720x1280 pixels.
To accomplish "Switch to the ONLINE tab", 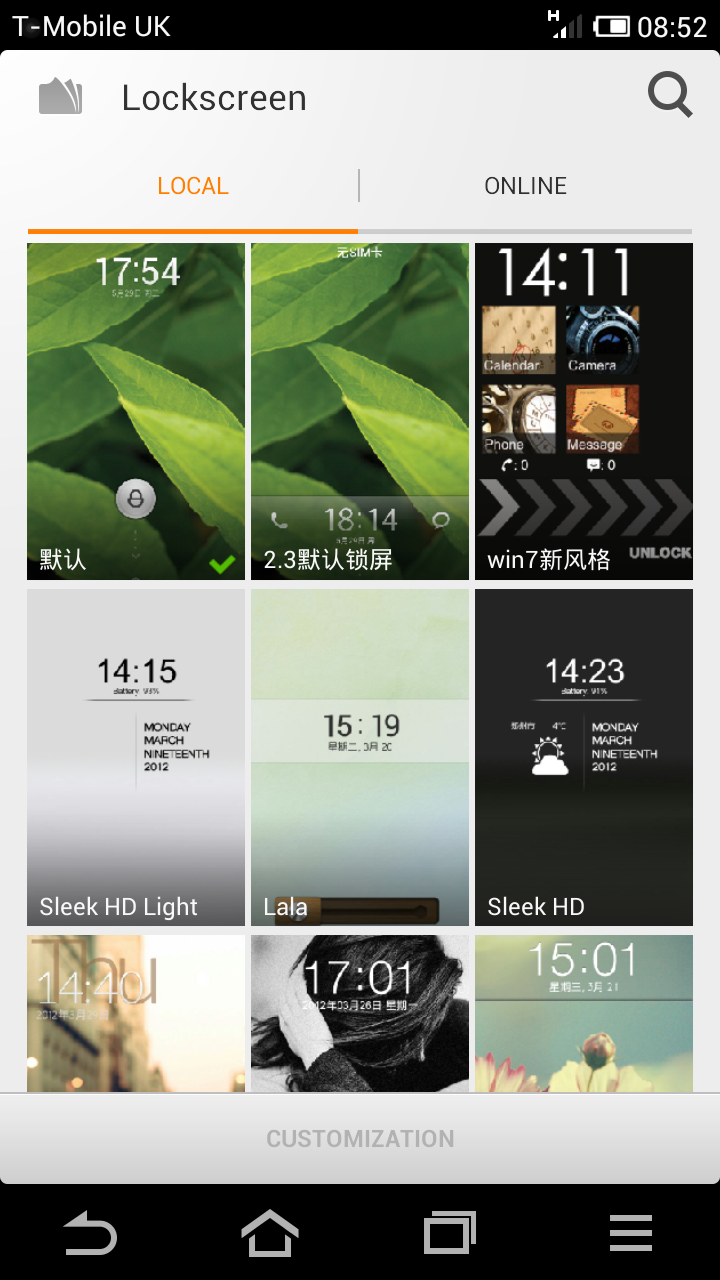I will [525, 186].
